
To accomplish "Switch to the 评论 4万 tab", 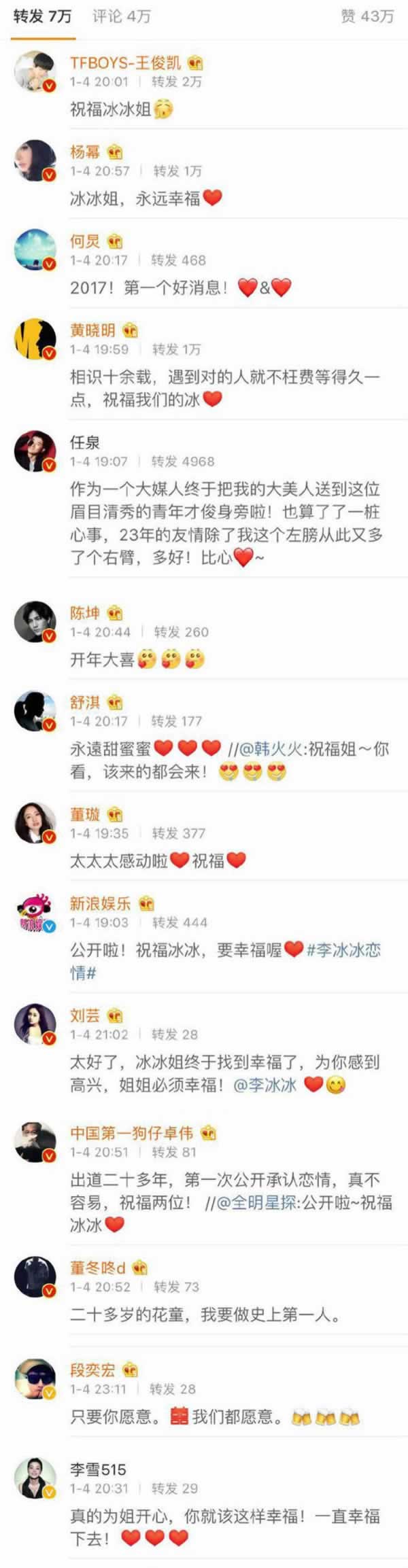I will point(122,16).
